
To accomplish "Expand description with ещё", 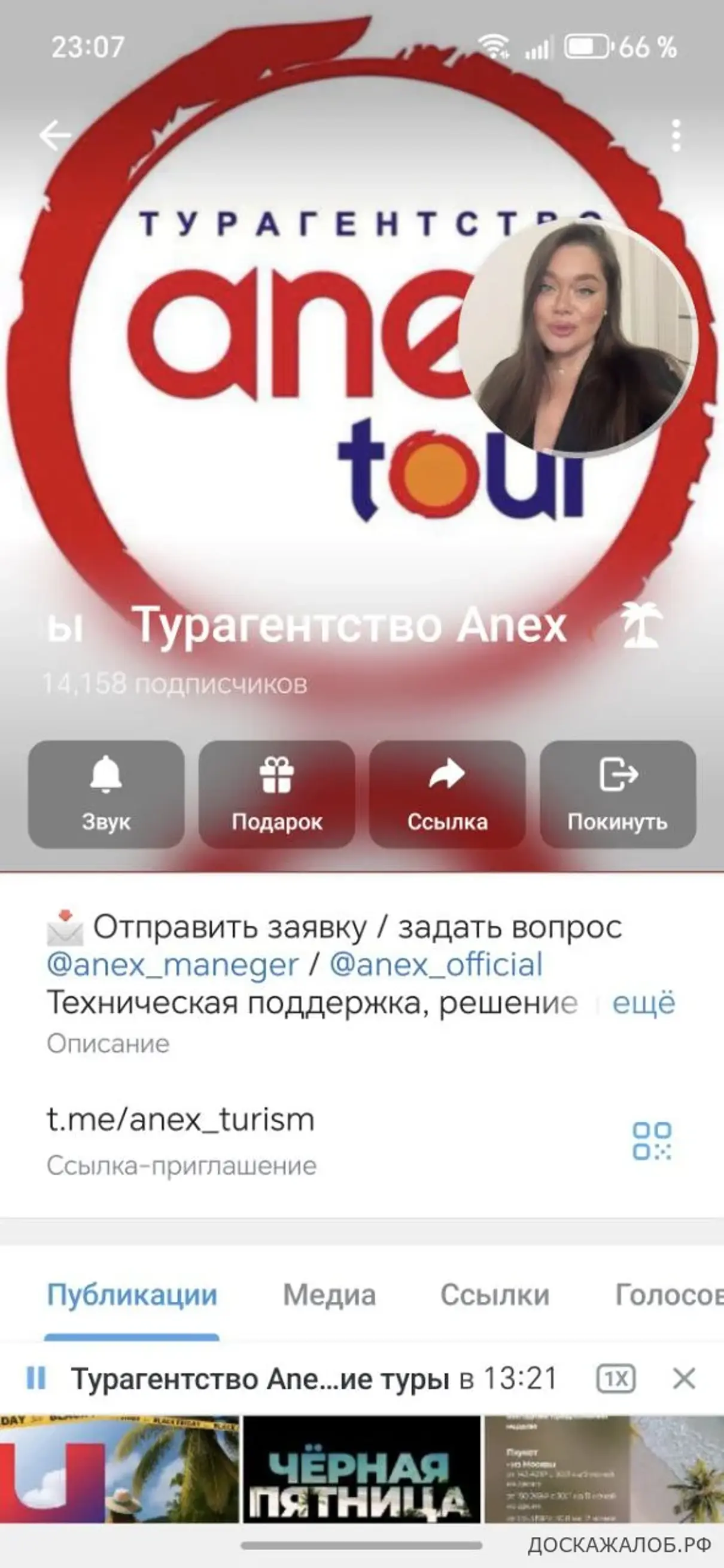I will 644,1003.
